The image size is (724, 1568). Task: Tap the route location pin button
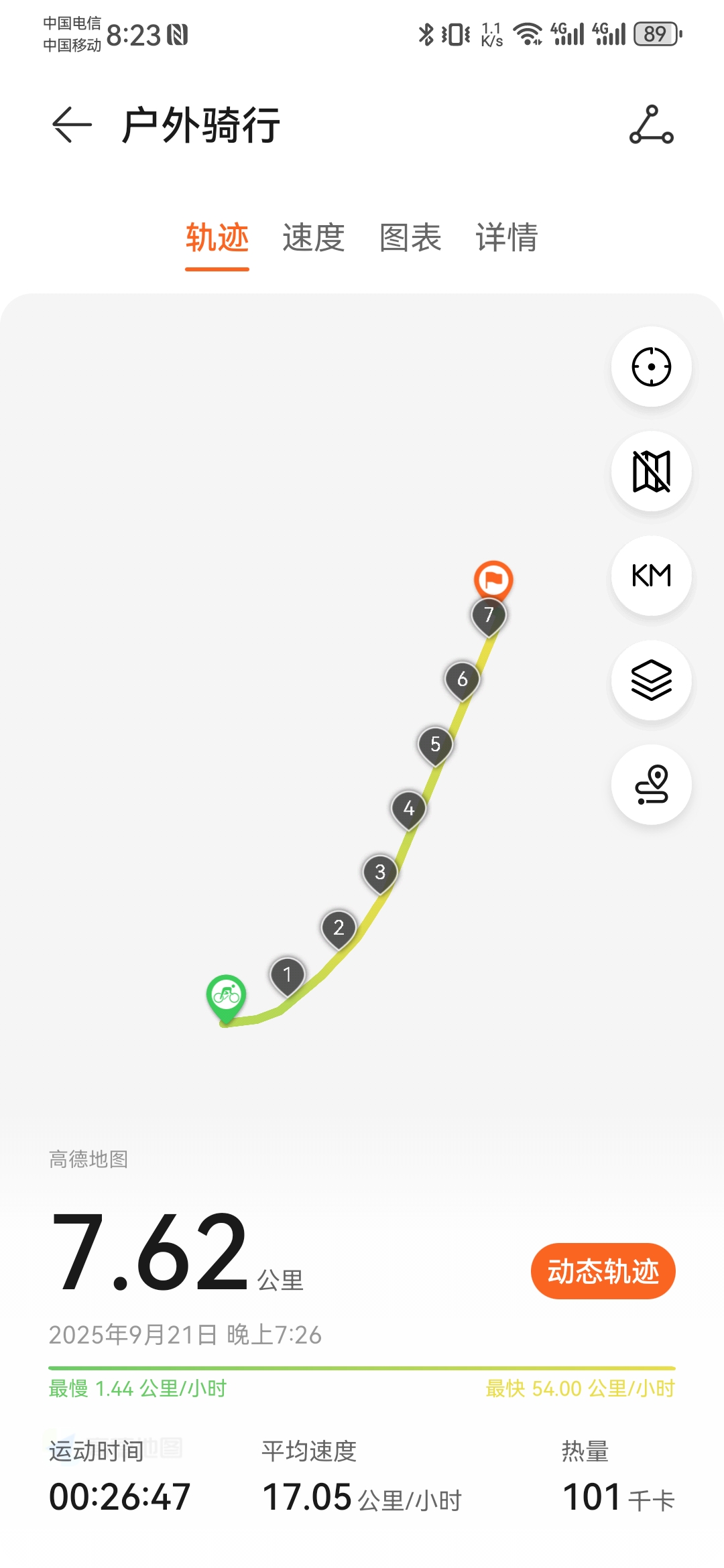click(652, 785)
